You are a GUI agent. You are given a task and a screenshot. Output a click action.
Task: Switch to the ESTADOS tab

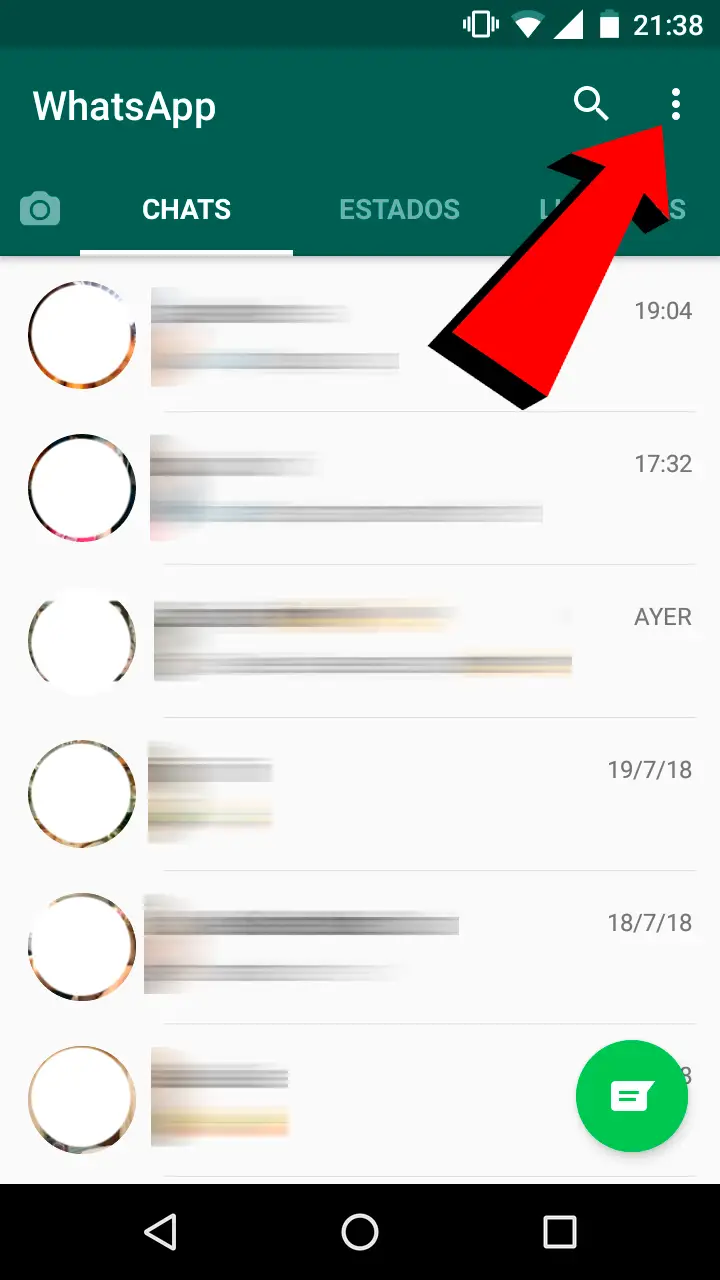click(399, 209)
